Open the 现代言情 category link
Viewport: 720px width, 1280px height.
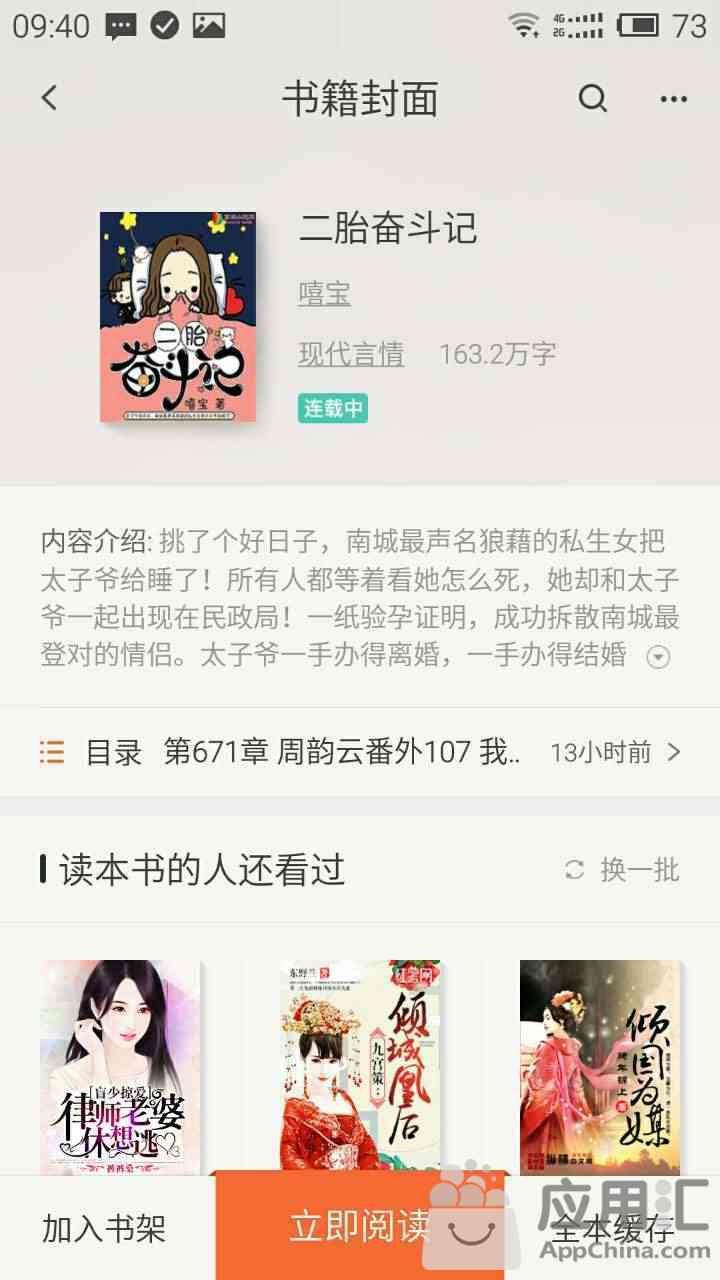351,354
